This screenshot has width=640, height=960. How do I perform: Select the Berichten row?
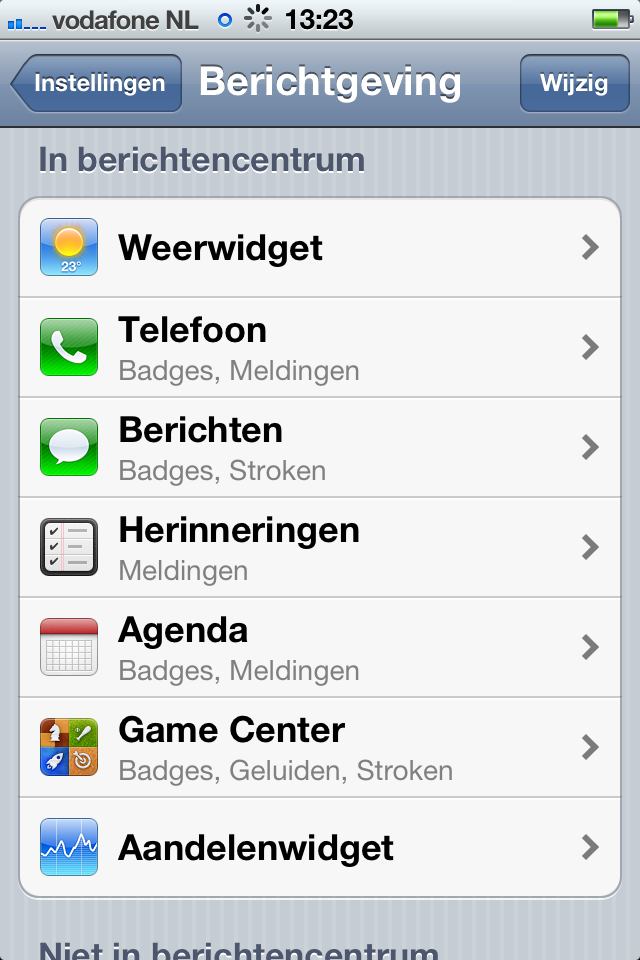point(320,447)
